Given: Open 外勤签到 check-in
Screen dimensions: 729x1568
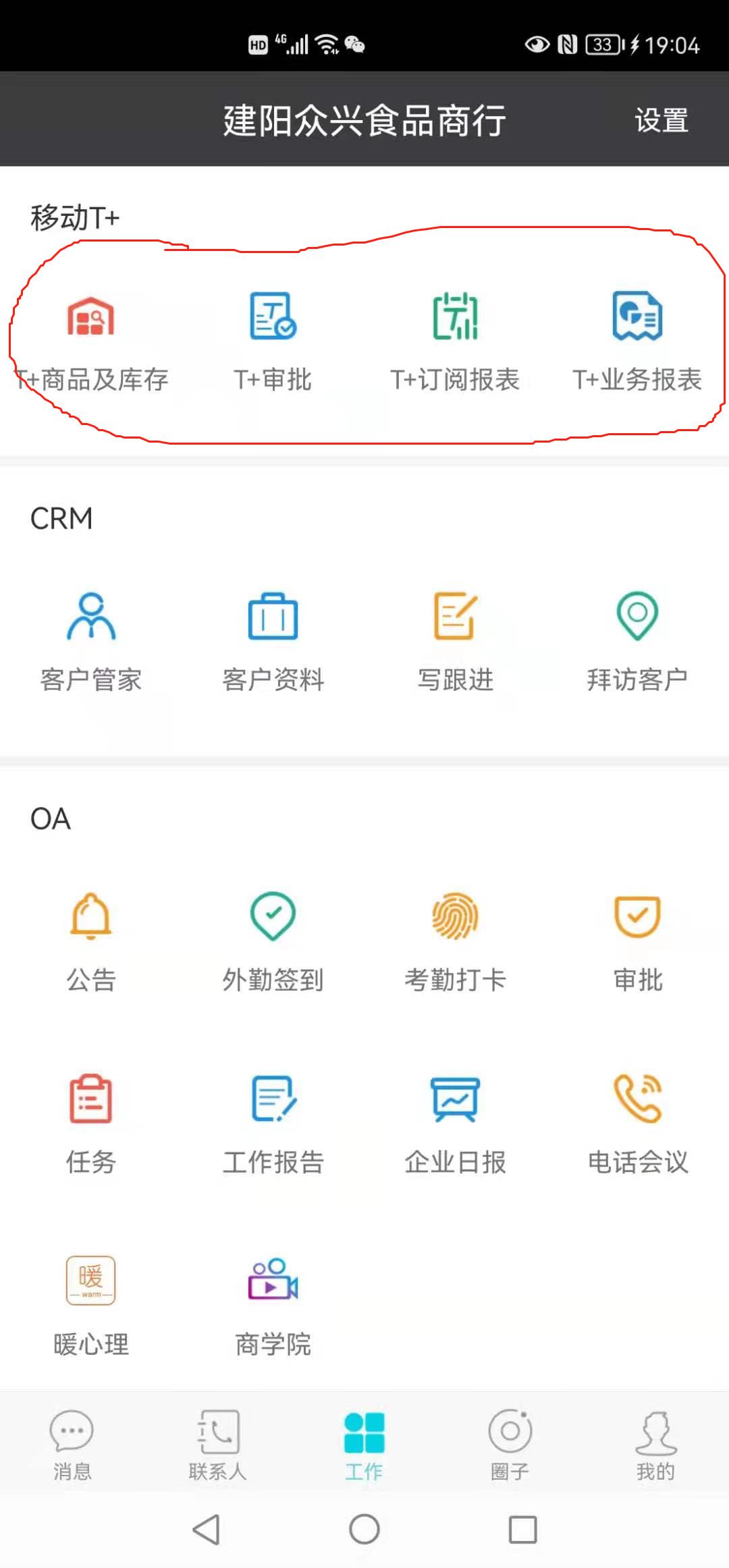Looking at the screenshot, I should (x=273, y=943).
